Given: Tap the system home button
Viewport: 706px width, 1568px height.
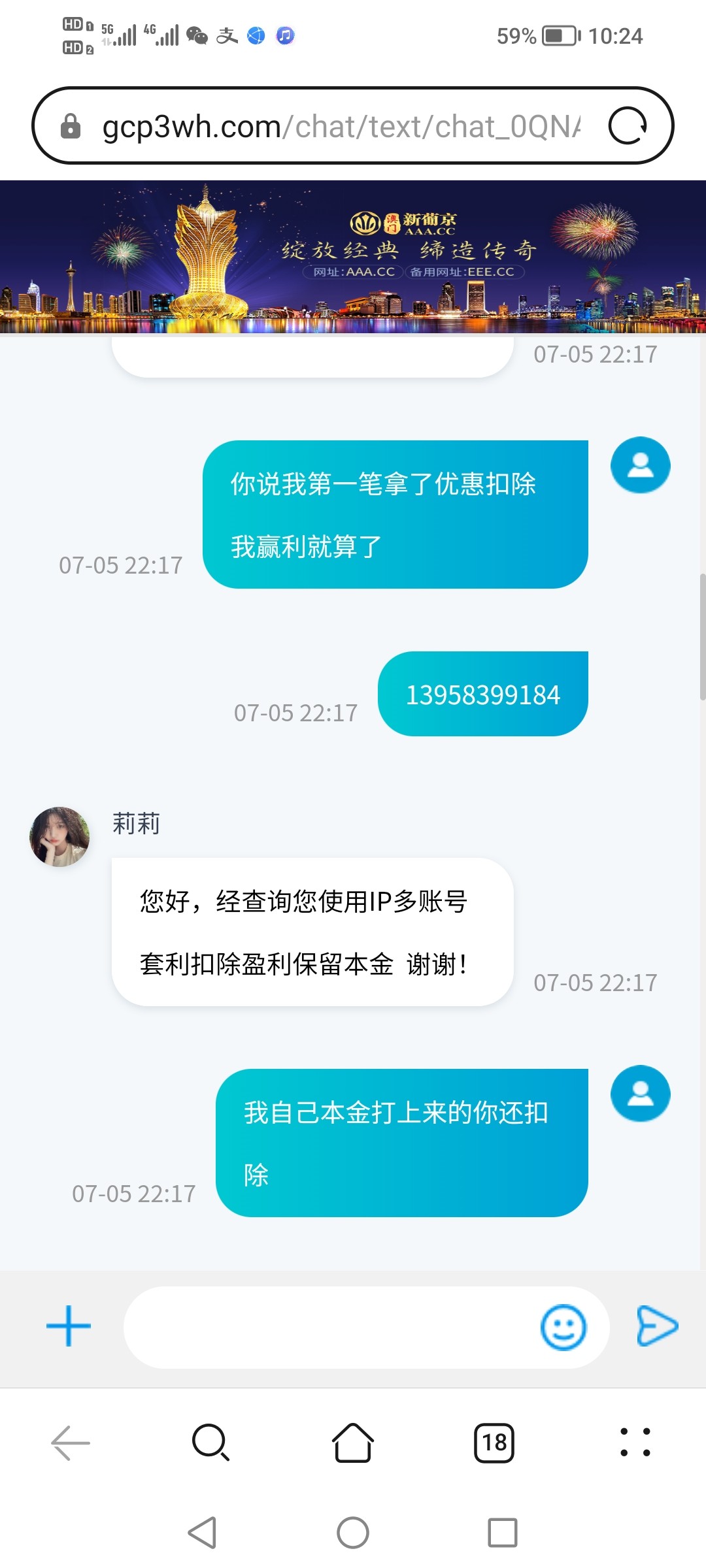Looking at the screenshot, I should [x=353, y=1532].
